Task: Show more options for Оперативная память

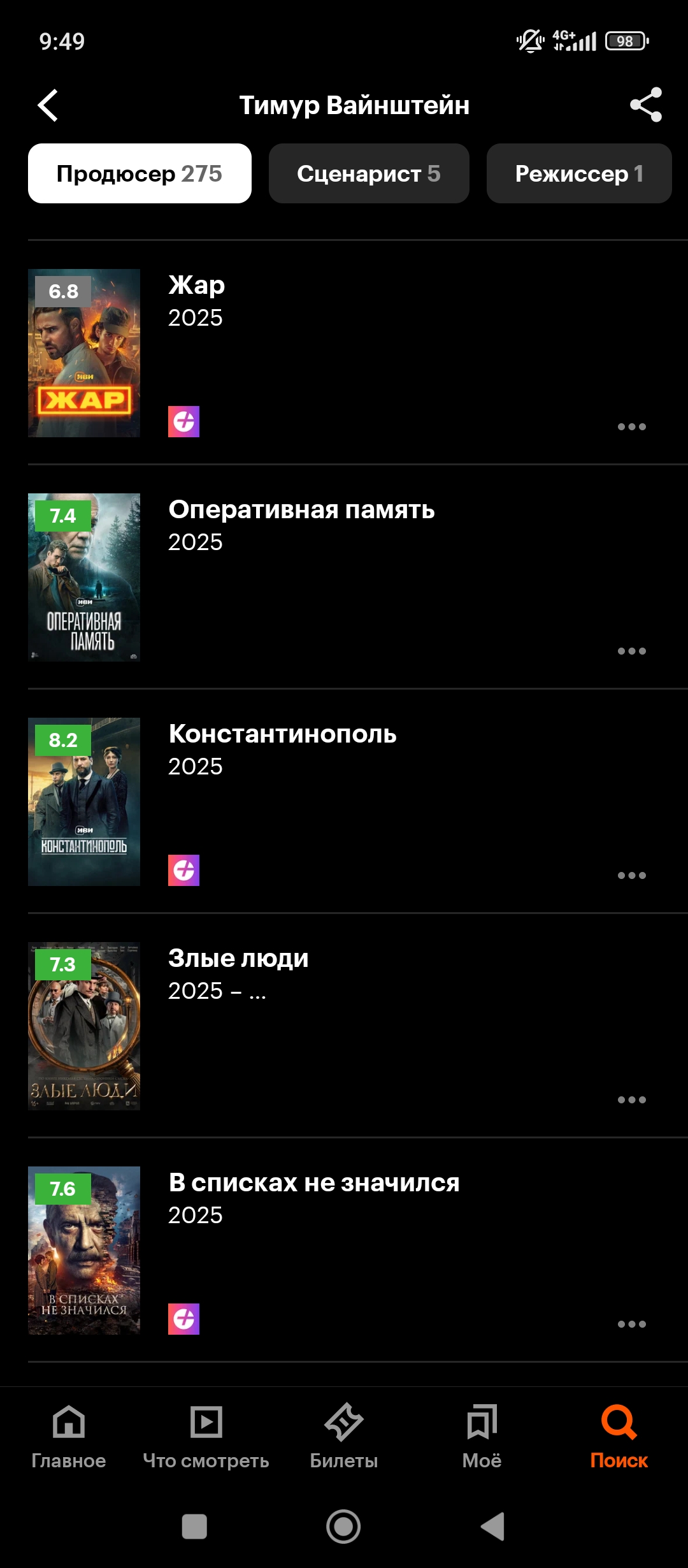Action: coord(631,651)
